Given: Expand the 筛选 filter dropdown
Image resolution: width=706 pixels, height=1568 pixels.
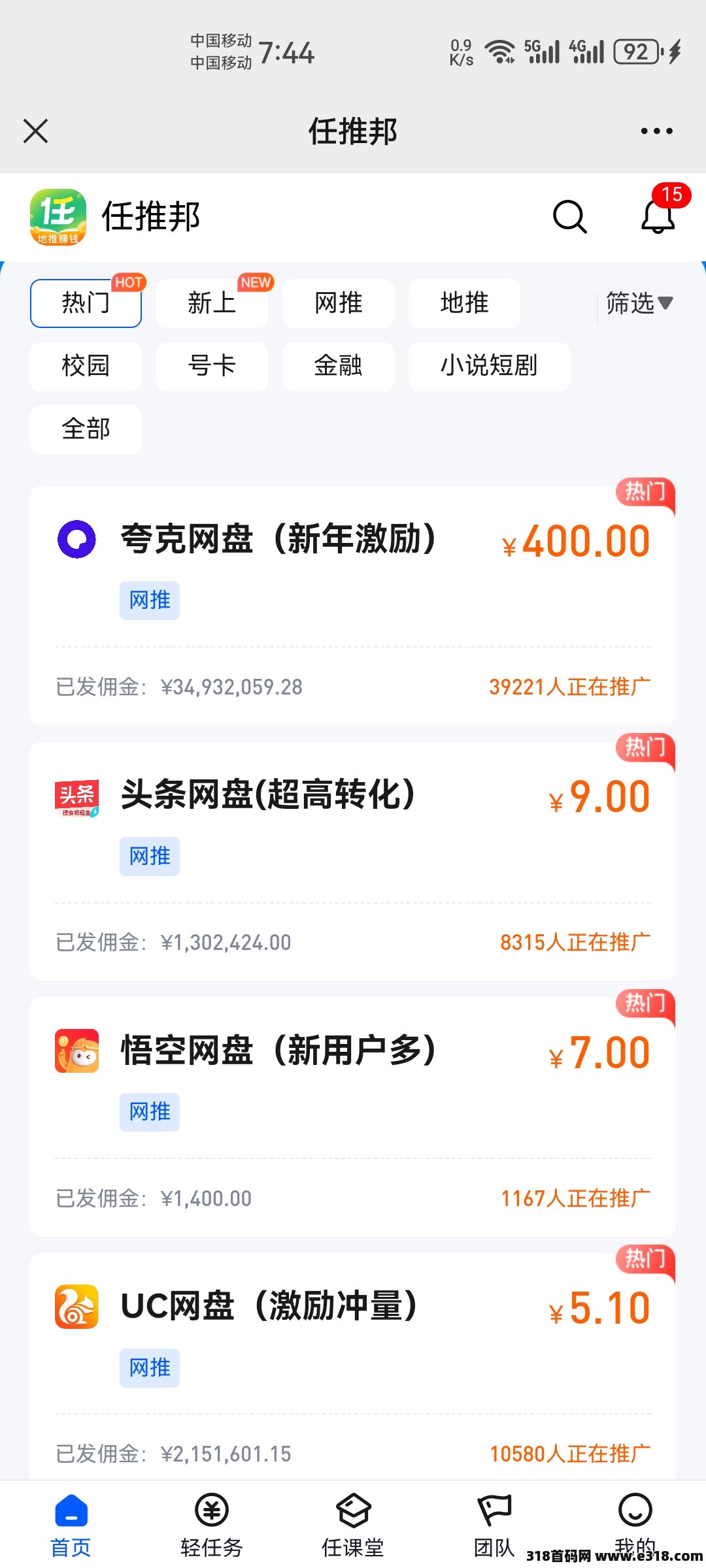Looking at the screenshot, I should pyautogui.click(x=639, y=303).
